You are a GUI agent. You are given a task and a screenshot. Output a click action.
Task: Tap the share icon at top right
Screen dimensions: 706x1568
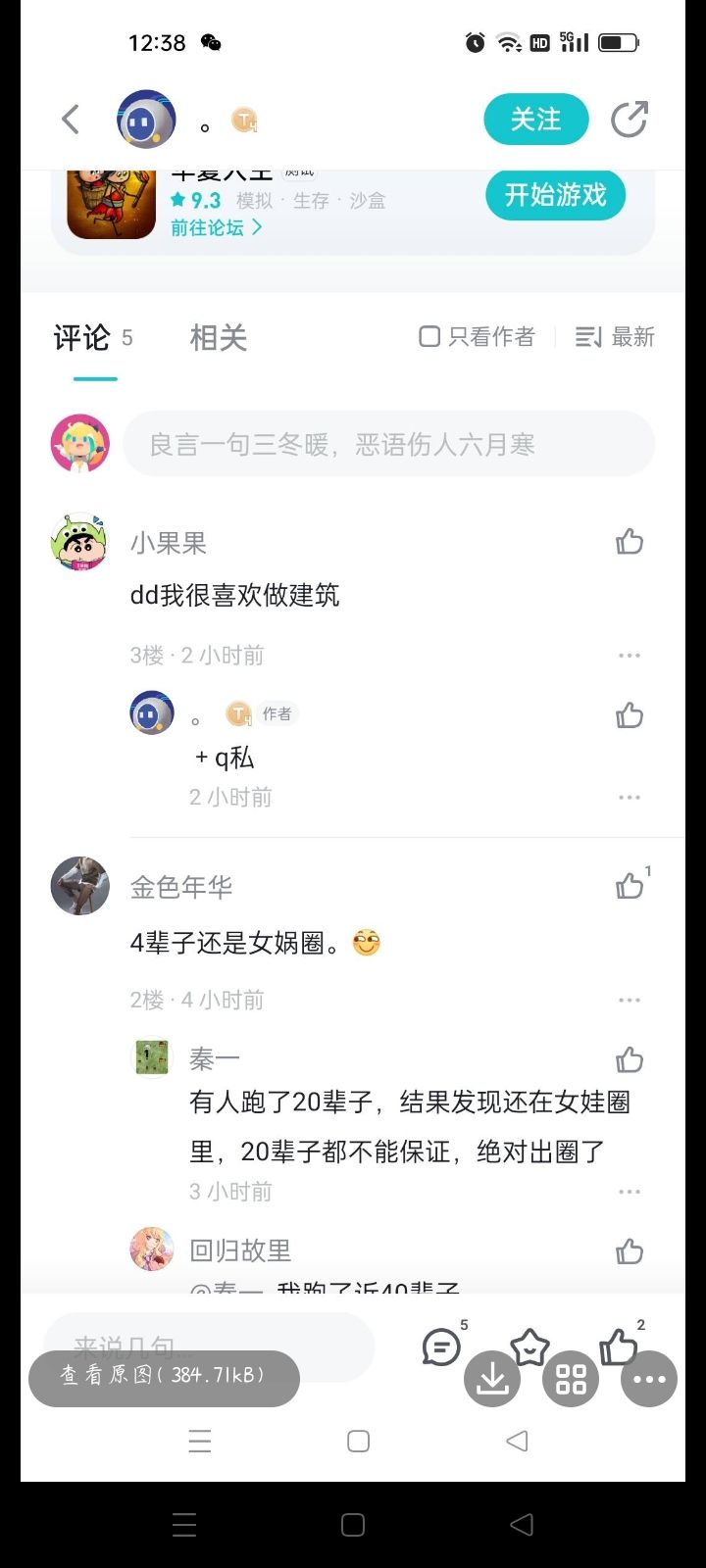click(x=629, y=119)
